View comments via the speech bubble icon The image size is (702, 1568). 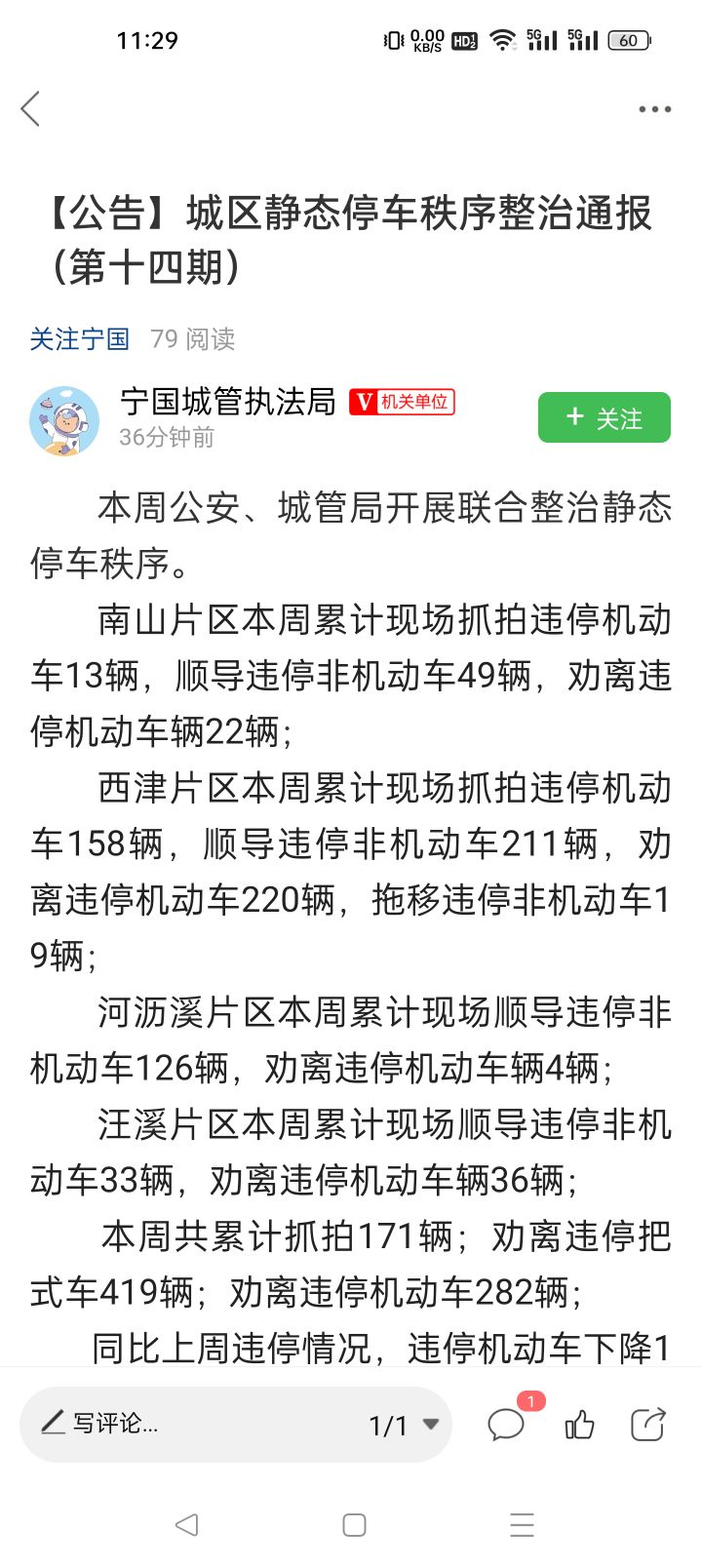tap(507, 1424)
